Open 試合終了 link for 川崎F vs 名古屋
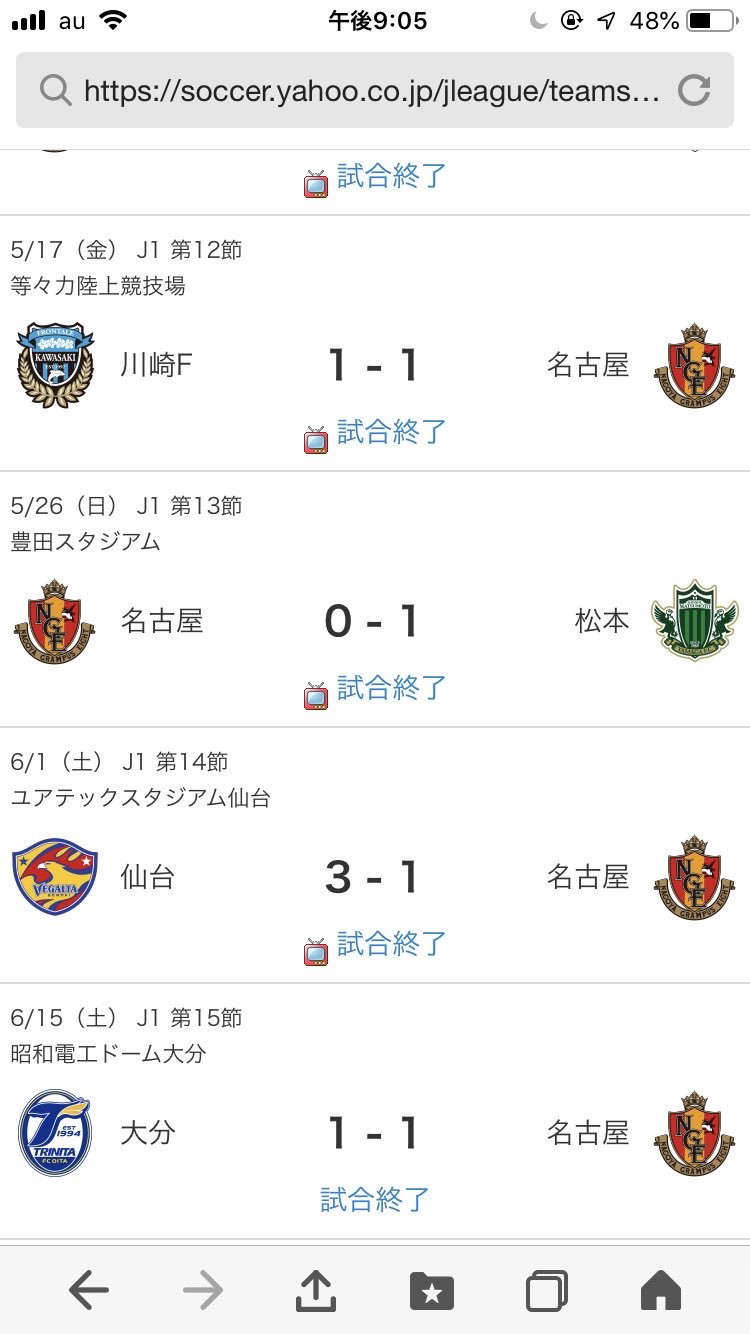Image resolution: width=750 pixels, height=1334 pixels. click(392, 432)
